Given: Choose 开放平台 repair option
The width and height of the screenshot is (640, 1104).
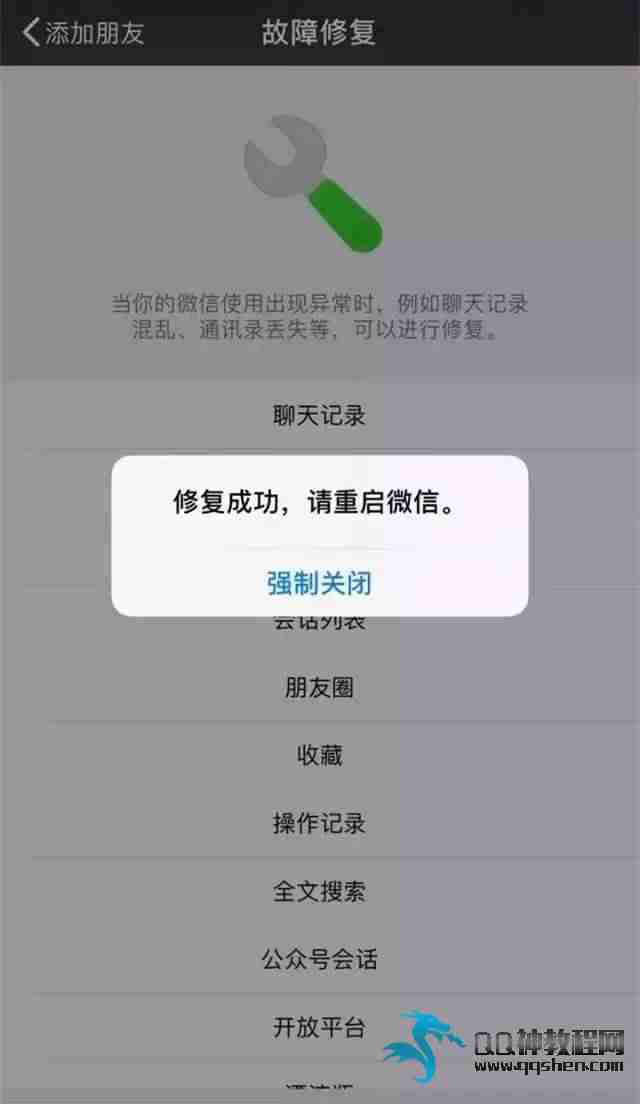Looking at the screenshot, I should [319, 1027].
